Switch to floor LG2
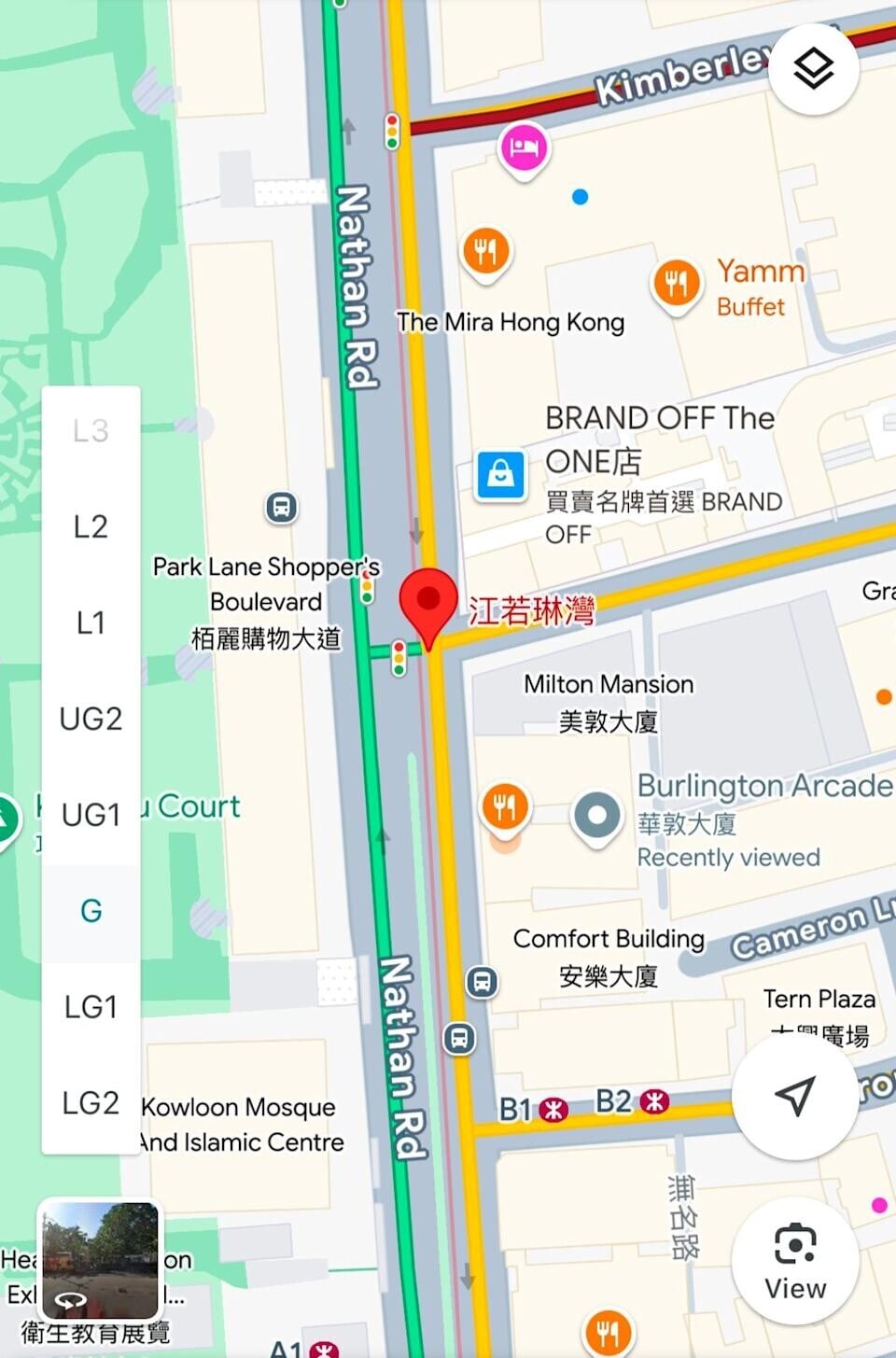The height and width of the screenshot is (1358, 896). click(91, 1103)
